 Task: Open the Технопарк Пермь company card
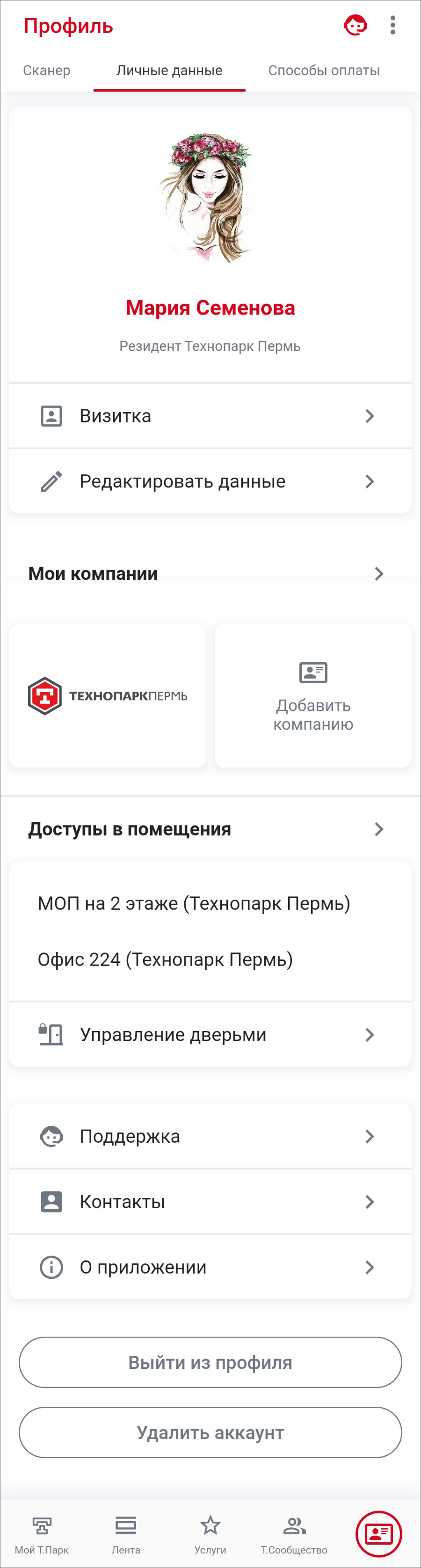pyautogui.click(x=108, y=696)
